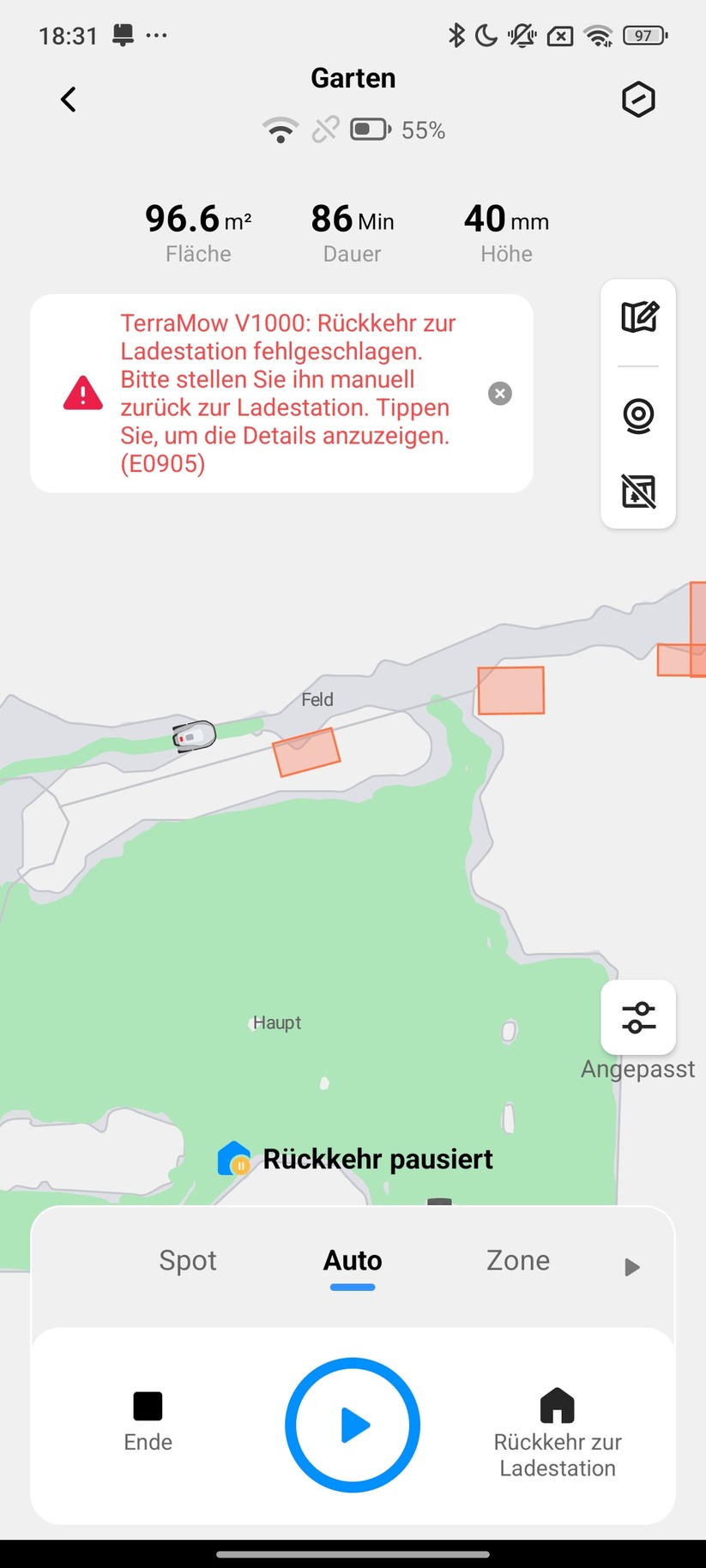Screen dimensions: 706x1568
Task: Switch to the Zone mode tab
Action: [518, 1260]
